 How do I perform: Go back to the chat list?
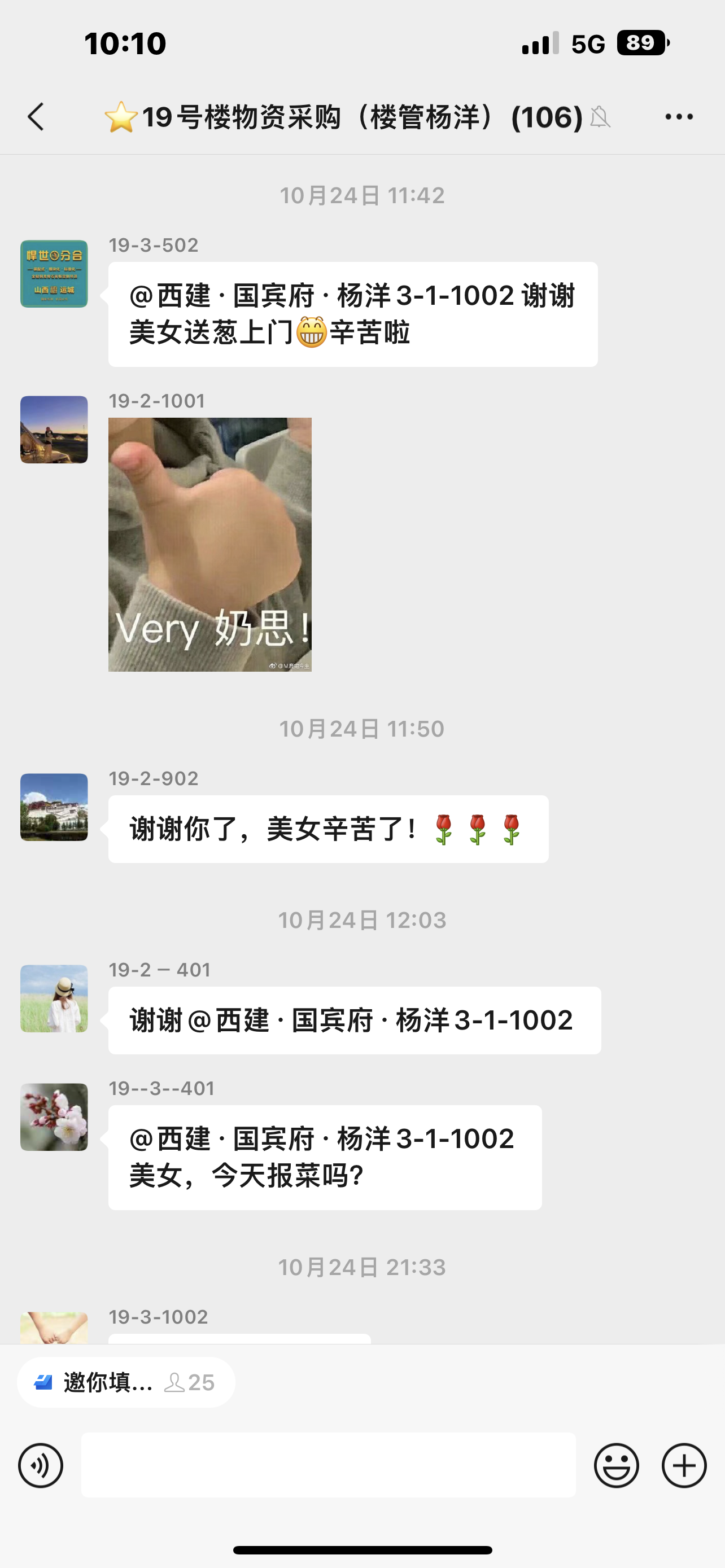pyautogui.click(x=37, y=116)
